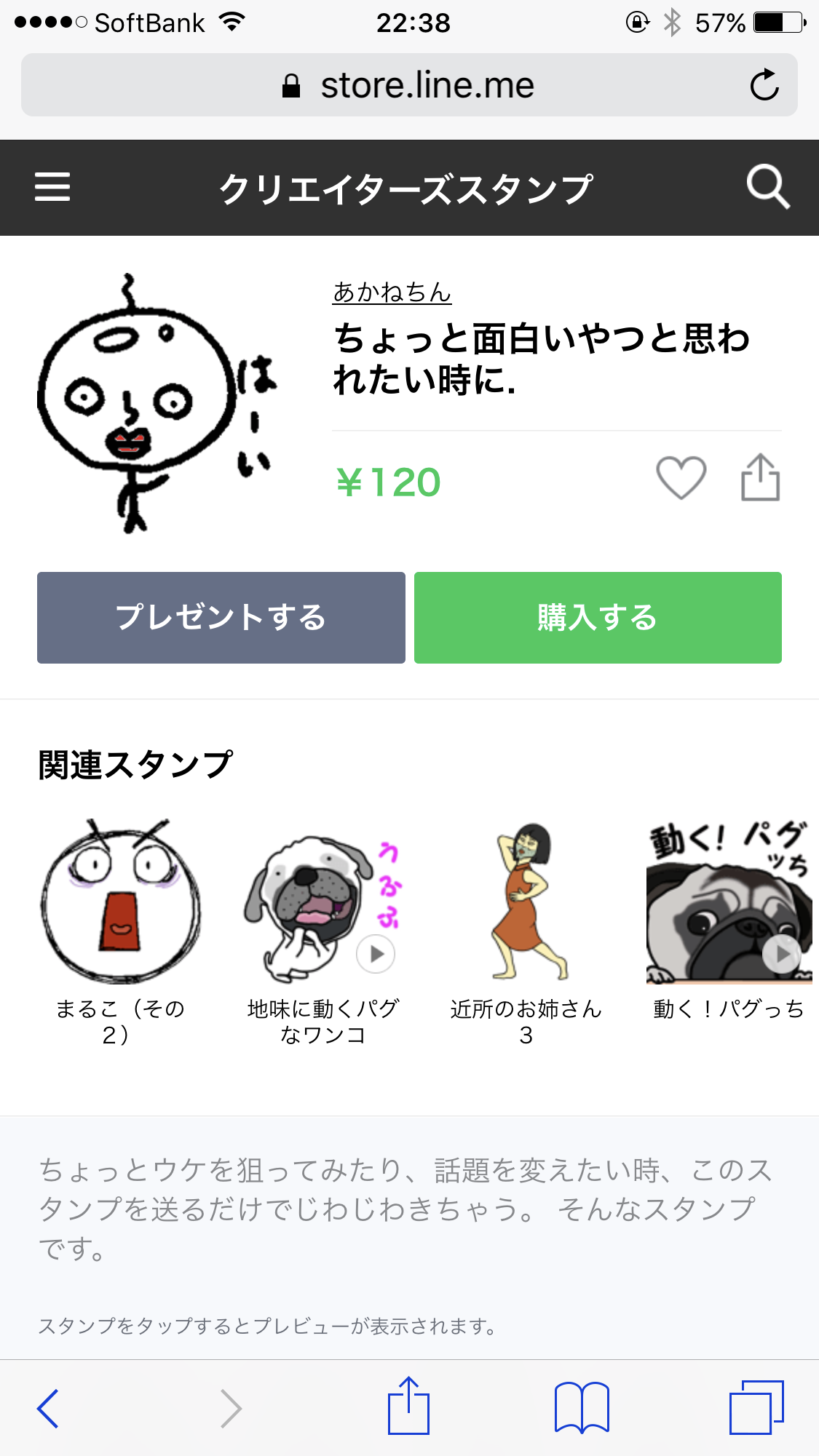Add this sticker set to favorites
This screenshot has width=819, height=1456.
[x=681, y=478]
